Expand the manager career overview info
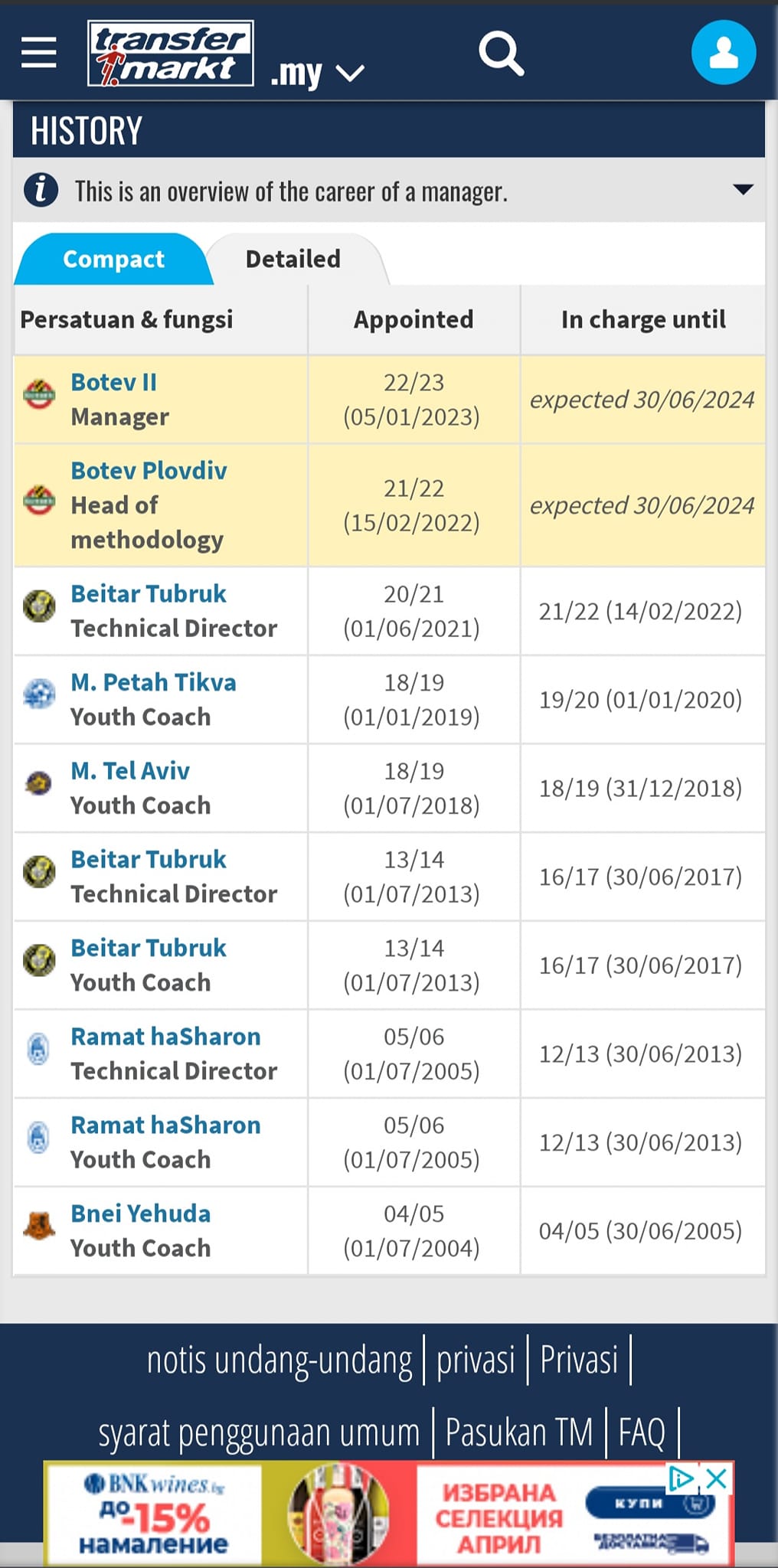 [x=743, y=190]
